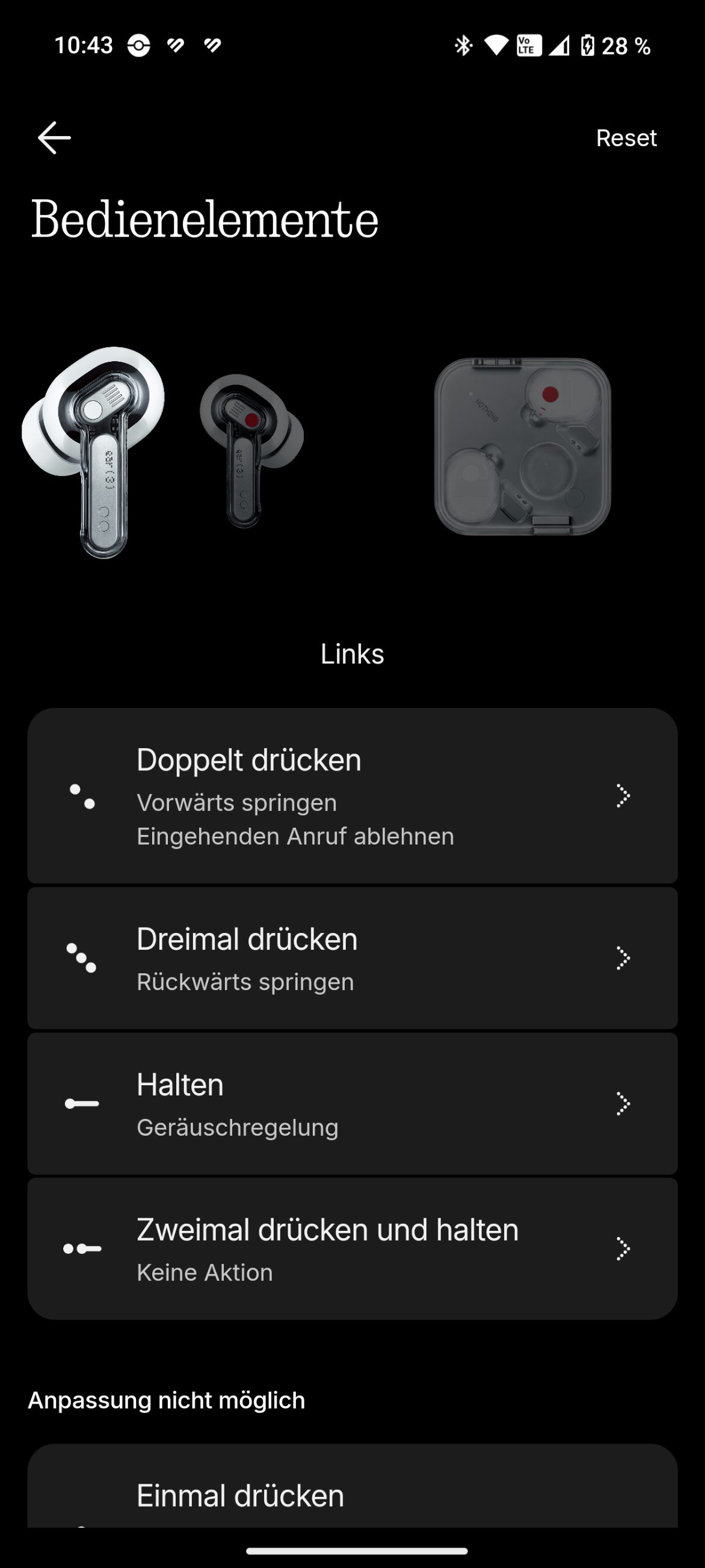Open Doppelt drücken settings
Image resolution: width=705 pixels, height=1568 pixels.
click(x=352, y=795)
